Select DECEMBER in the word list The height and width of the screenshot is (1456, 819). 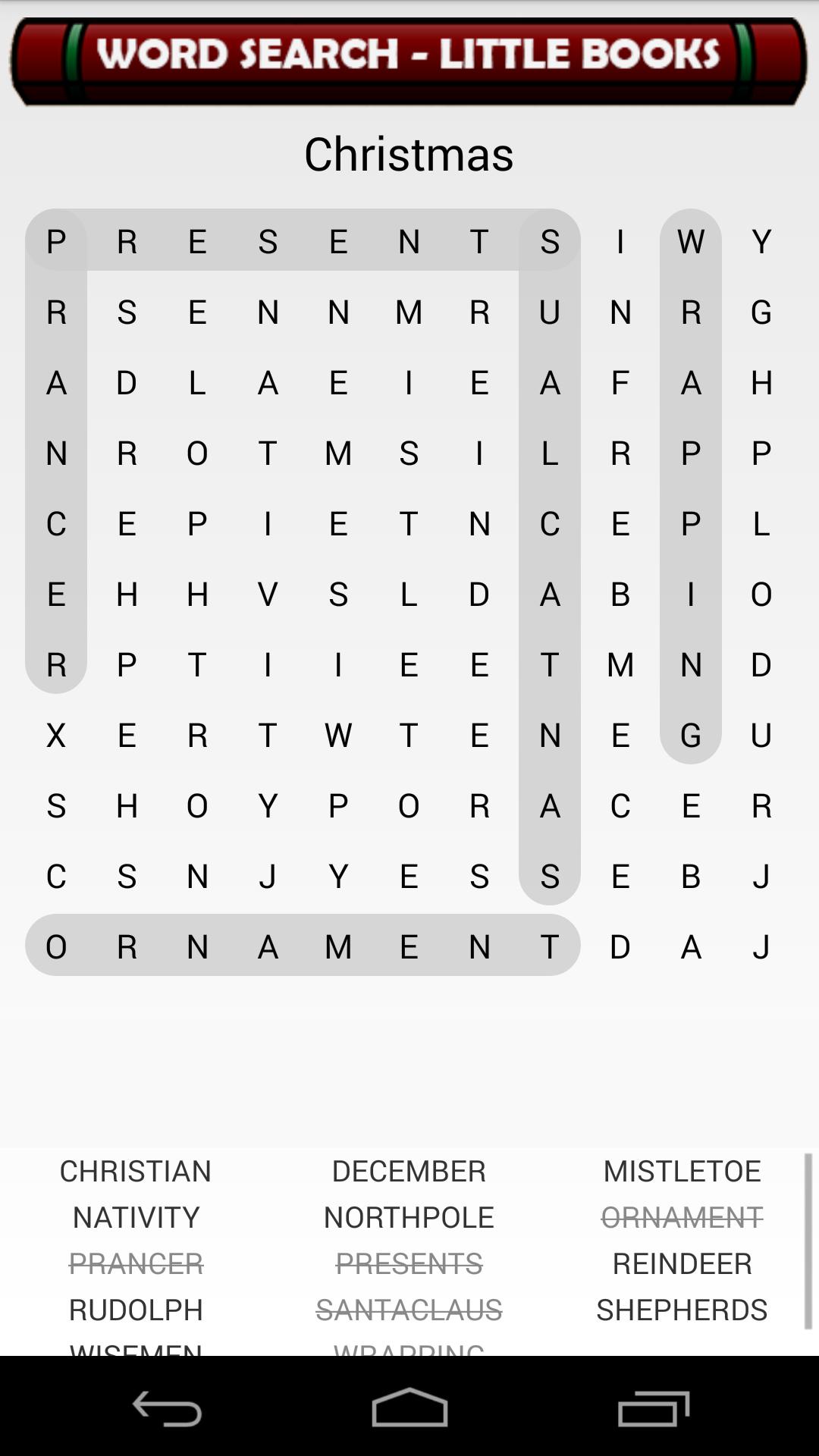409,1171
